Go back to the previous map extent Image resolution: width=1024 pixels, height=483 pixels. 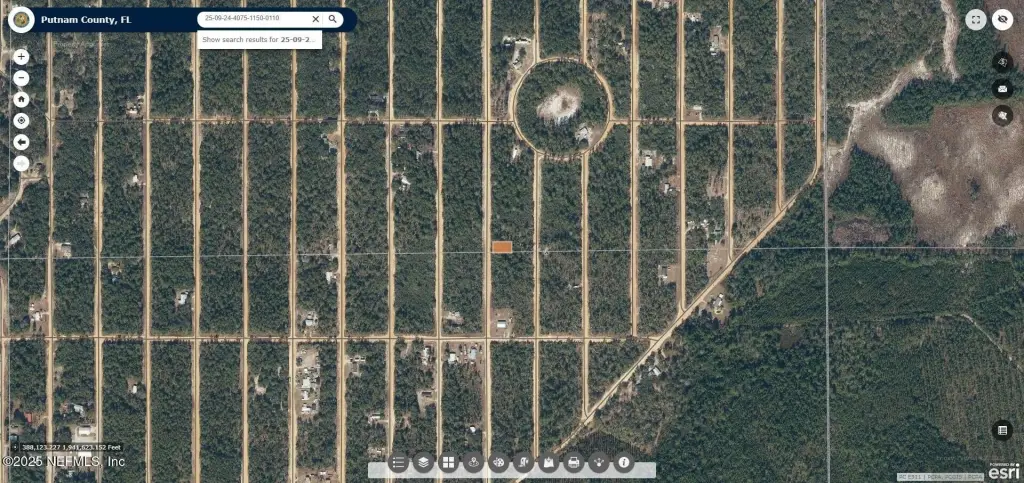click(22, 141)
